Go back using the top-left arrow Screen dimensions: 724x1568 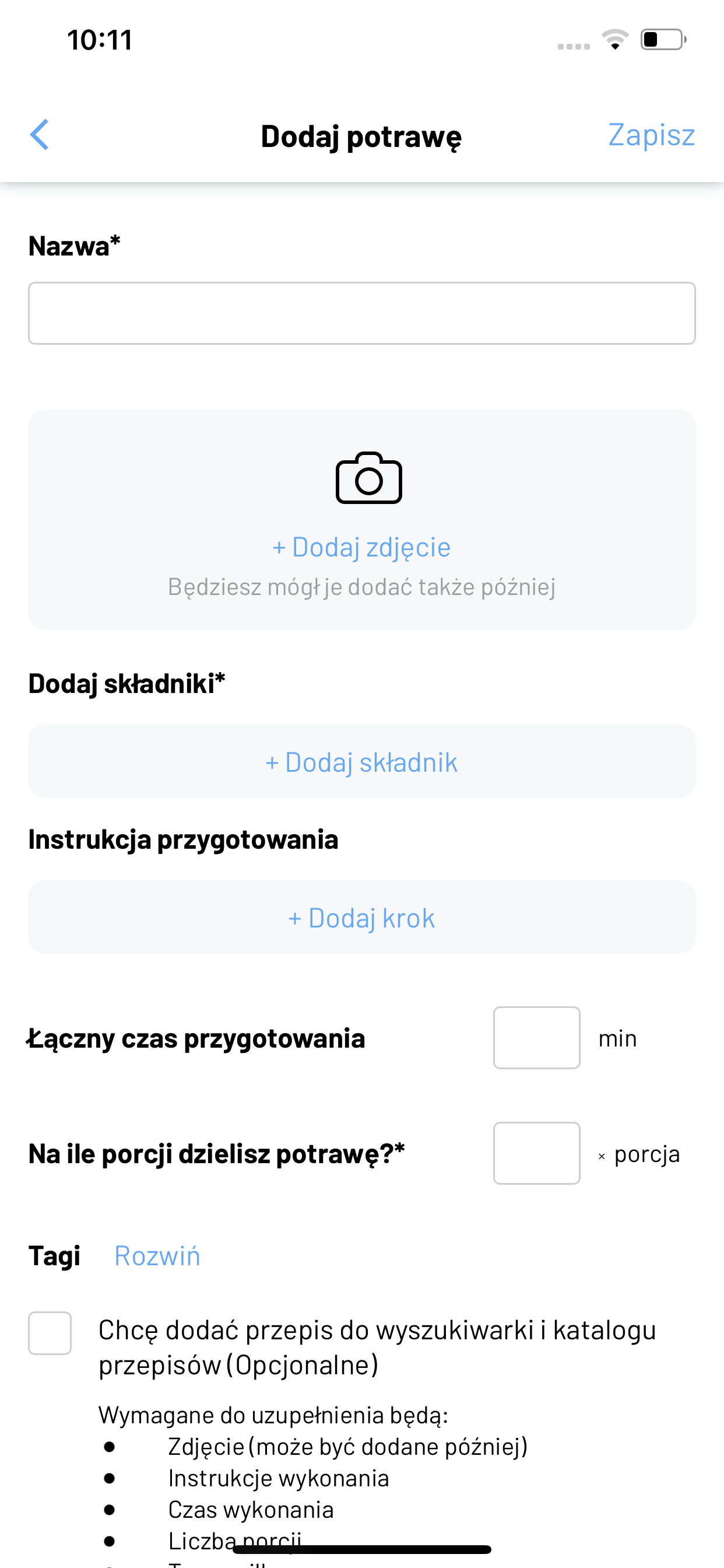coord(40,135)
